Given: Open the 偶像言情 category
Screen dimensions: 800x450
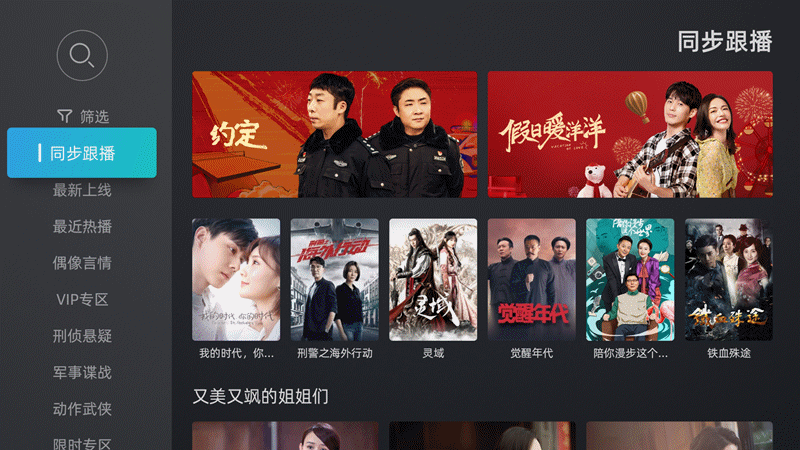Looking at the screenshot, I should click(x=82, y=263).
